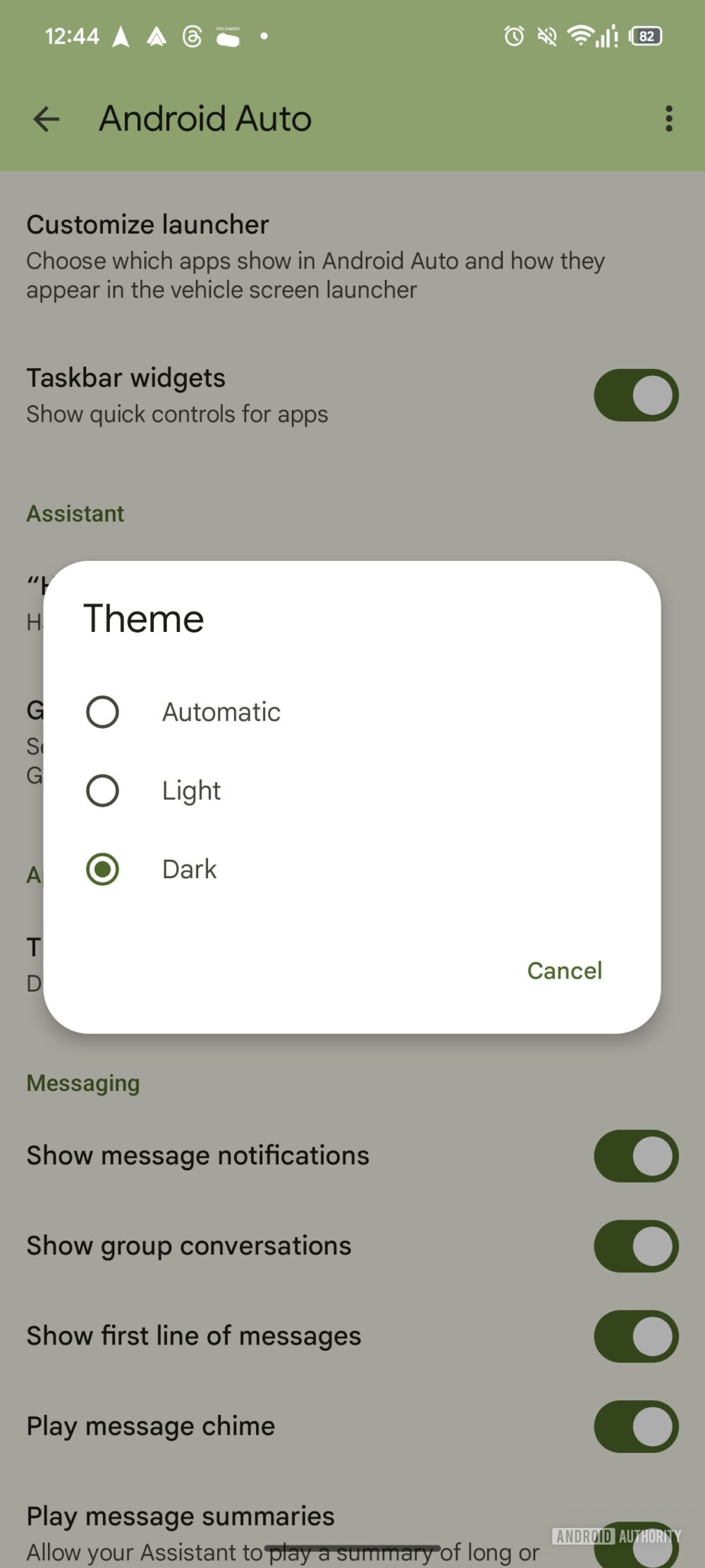Toggle off Taskbar widgets
Image resolution: width=705 pixels, height=1568 pixels.
coord(635,395)
